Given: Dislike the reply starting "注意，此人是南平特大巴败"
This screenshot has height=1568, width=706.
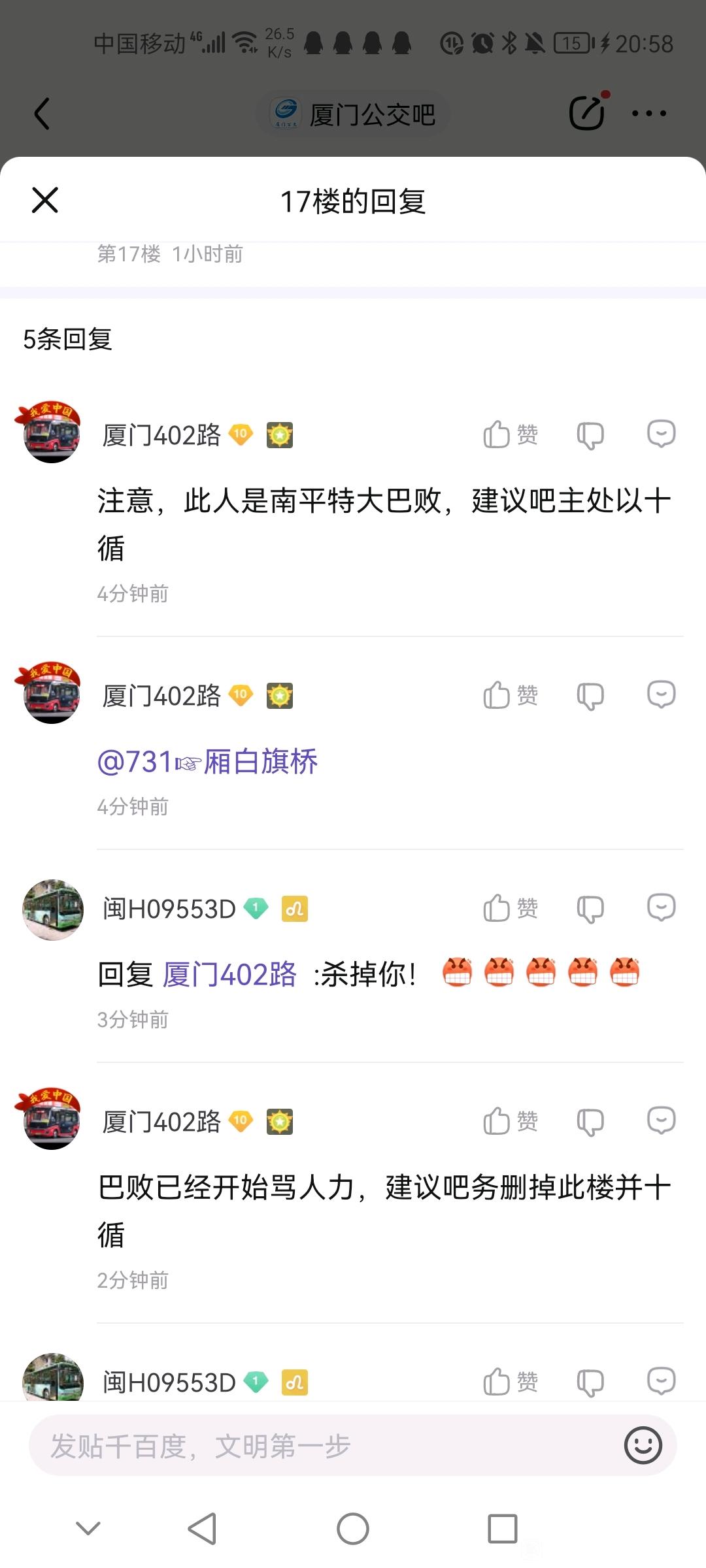Looking at the screenshot, I should tap(590, 436).
